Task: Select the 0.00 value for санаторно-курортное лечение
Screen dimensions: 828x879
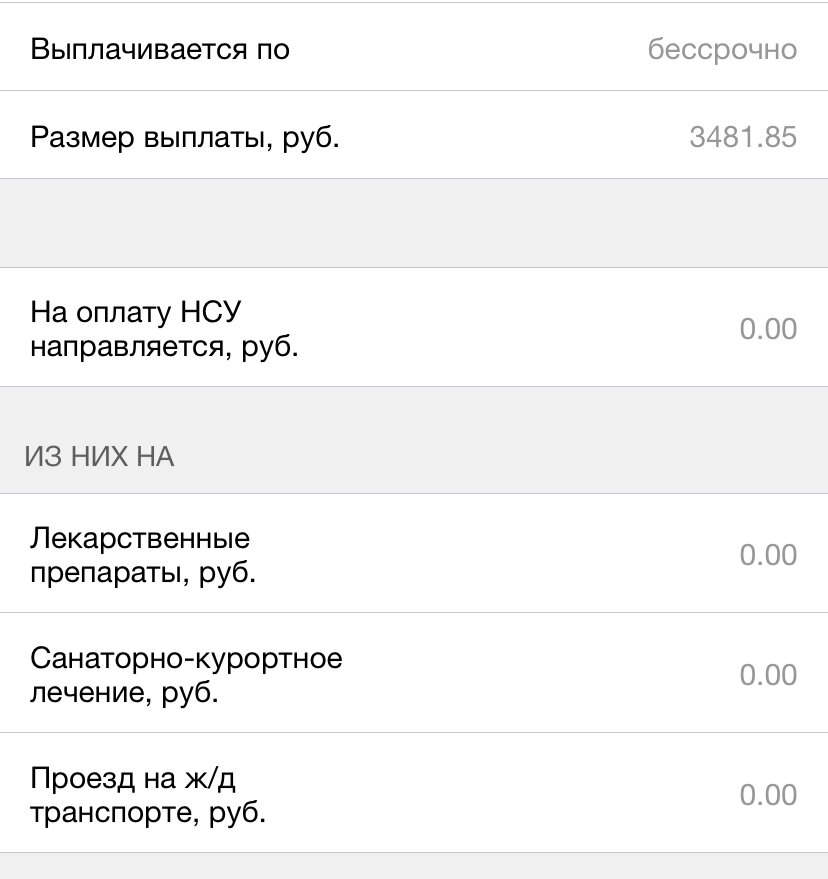Action: (768, 674)
